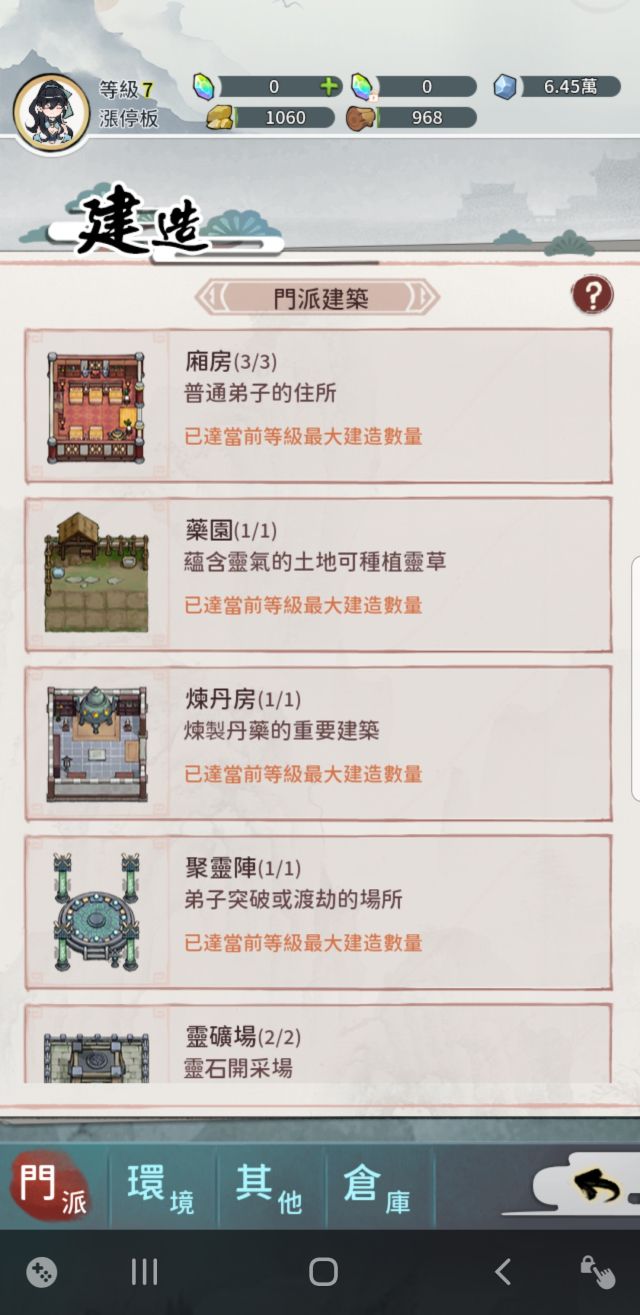This screenshot has height=1315, width=640.
Task: Show the next building category
Action: coord(427,297)
